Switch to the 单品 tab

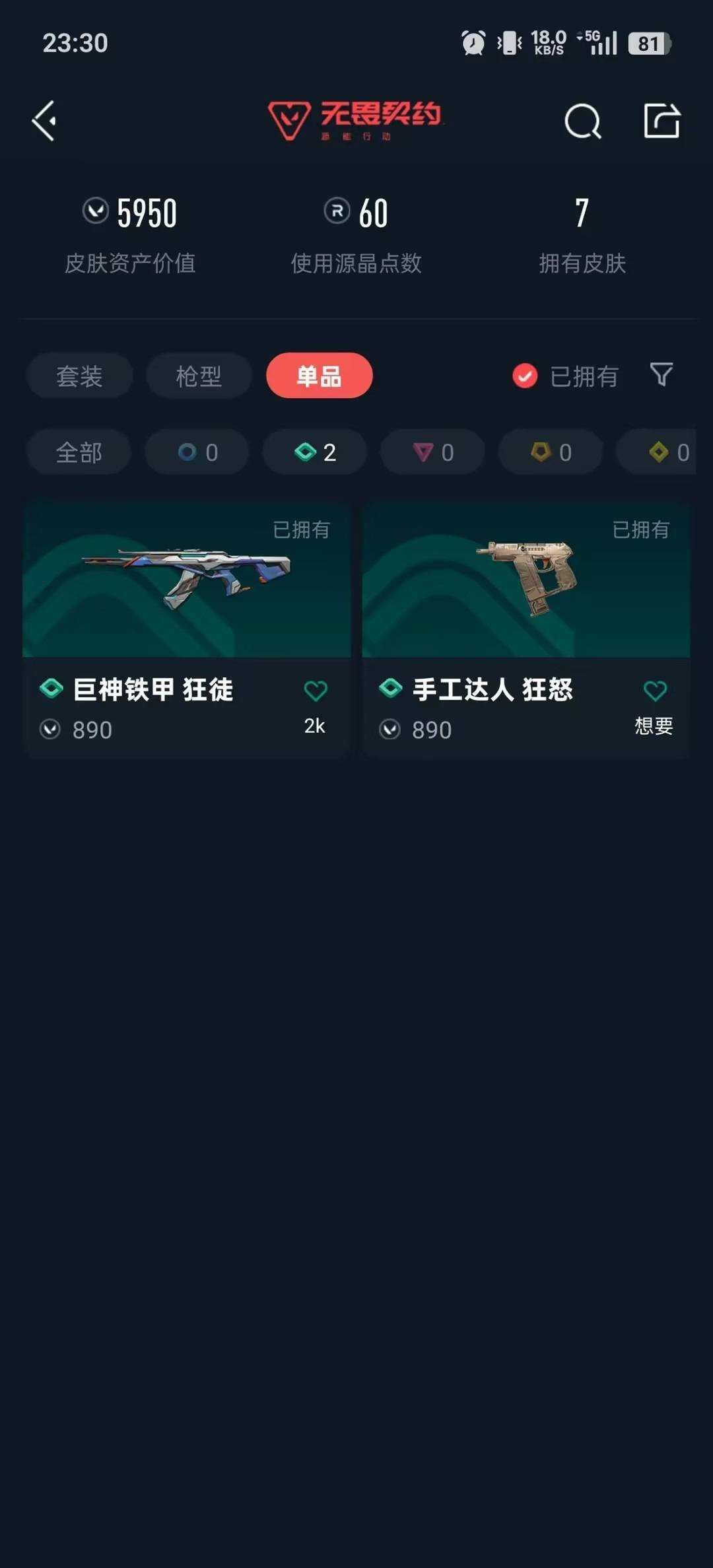319,376
